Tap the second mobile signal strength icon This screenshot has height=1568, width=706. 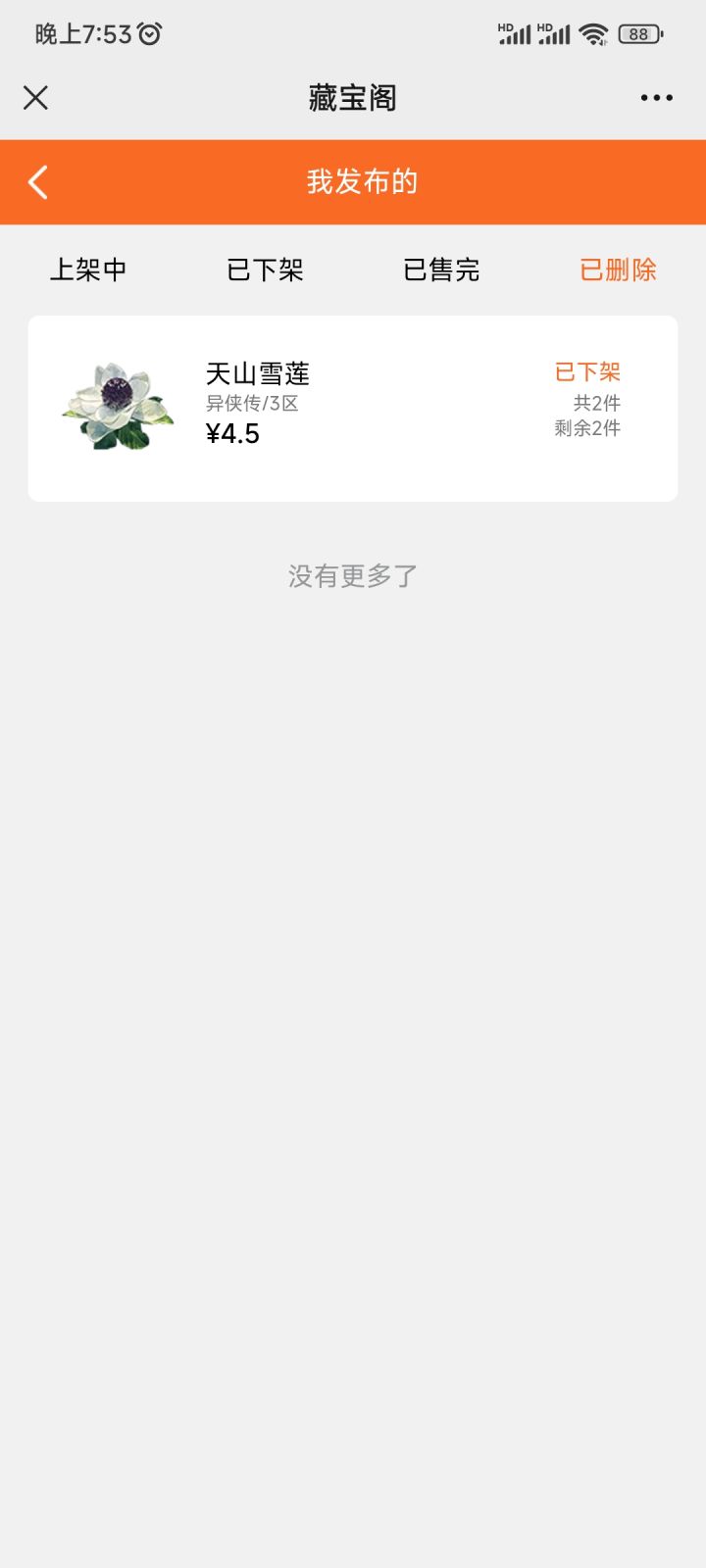pyautogui.click(x=557, y=32)
